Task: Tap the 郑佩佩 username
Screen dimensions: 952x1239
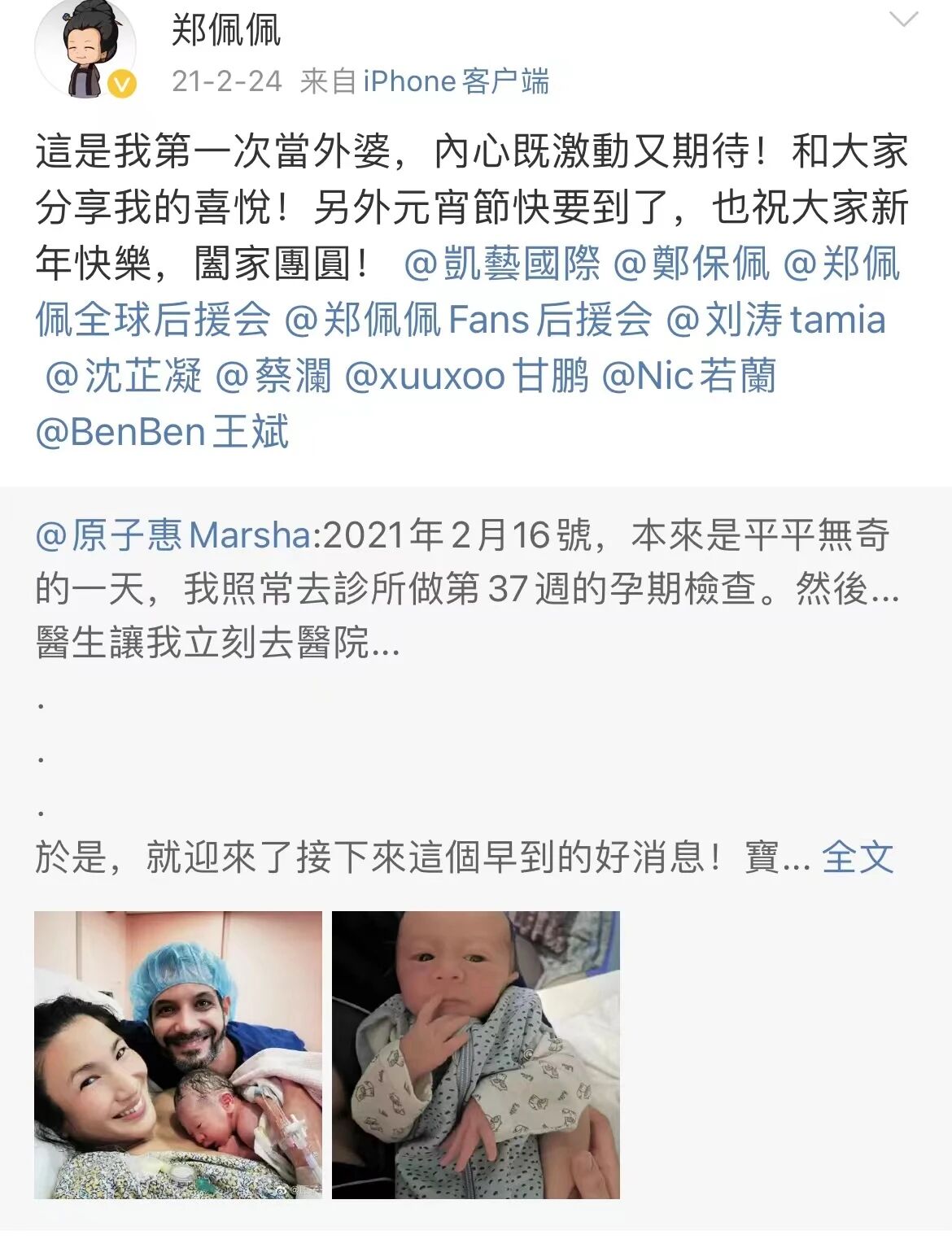Action: coord(226,31)
